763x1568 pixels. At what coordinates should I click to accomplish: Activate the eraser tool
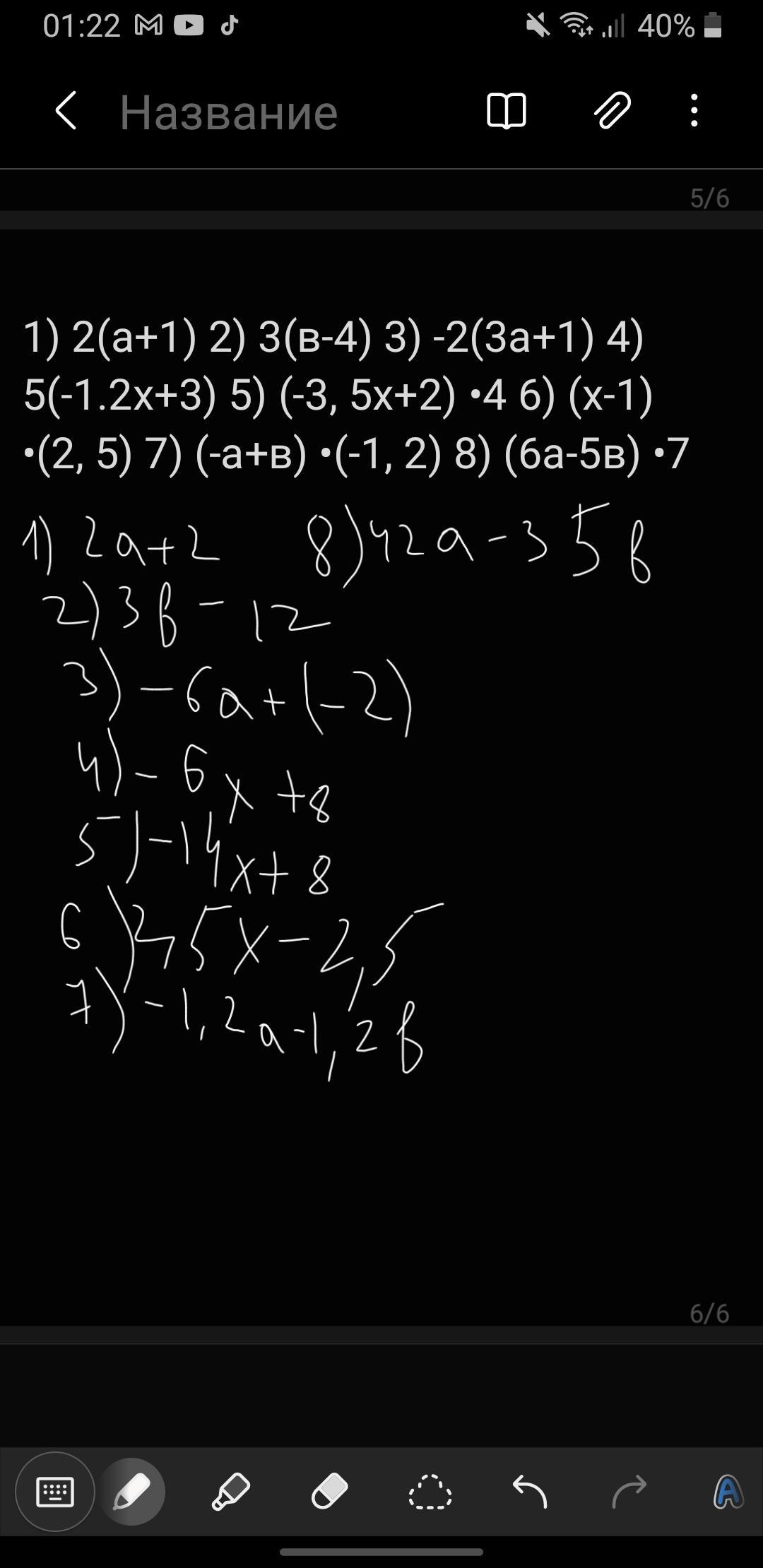pyautogui.click(x=329, y=1492)
